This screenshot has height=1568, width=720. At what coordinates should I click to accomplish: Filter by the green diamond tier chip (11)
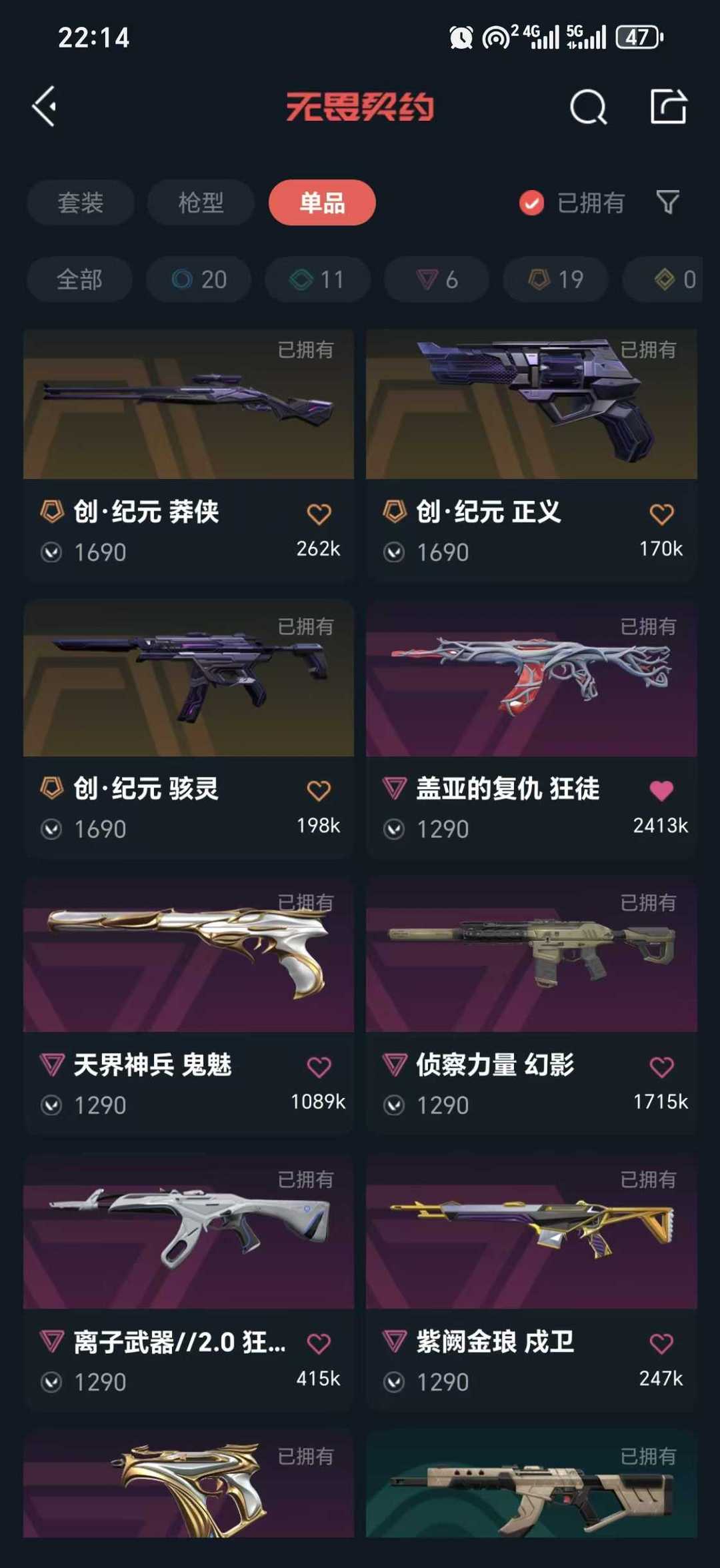317,279
